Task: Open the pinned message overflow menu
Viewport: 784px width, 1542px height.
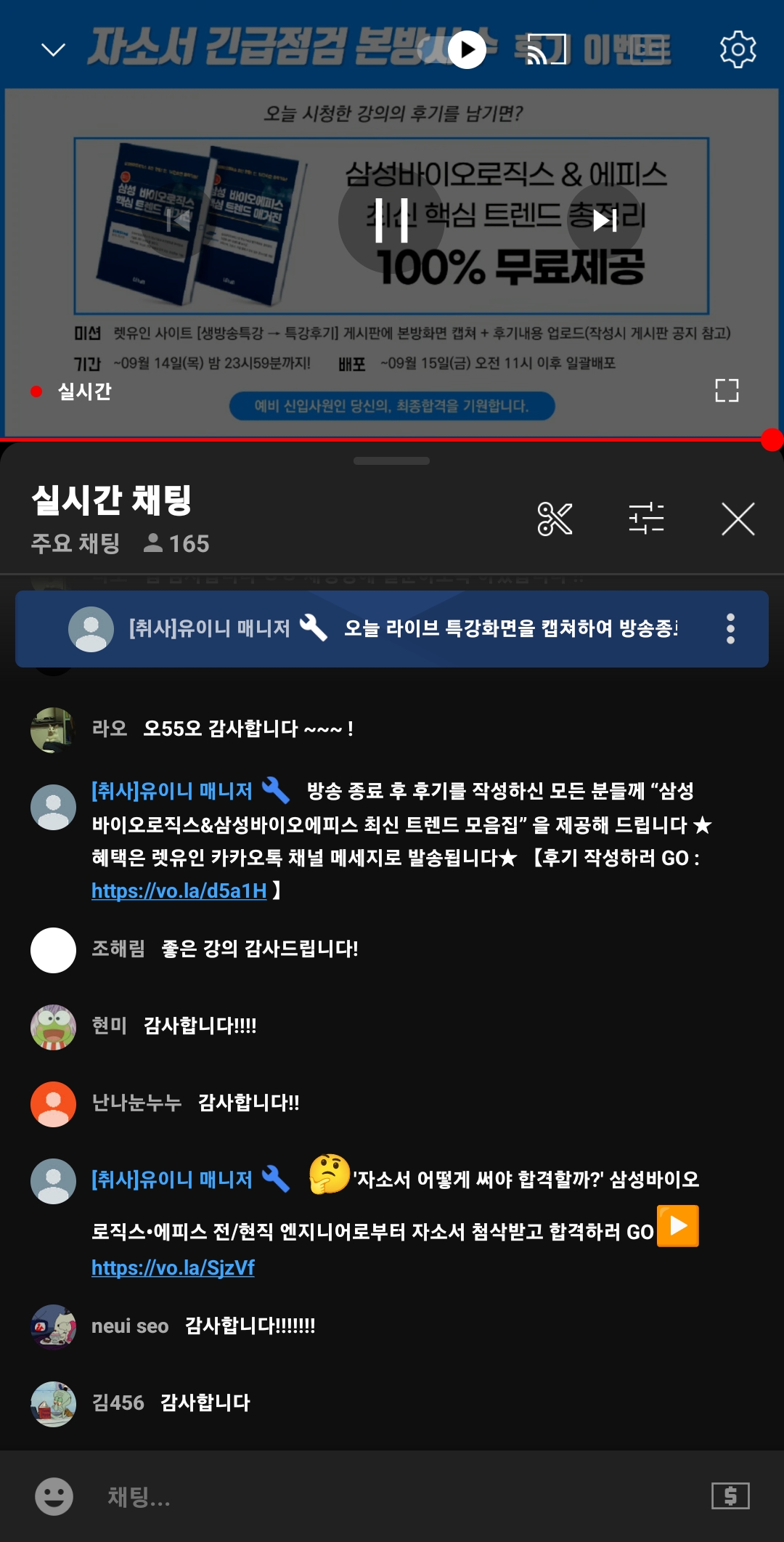Action: point(730,628)
